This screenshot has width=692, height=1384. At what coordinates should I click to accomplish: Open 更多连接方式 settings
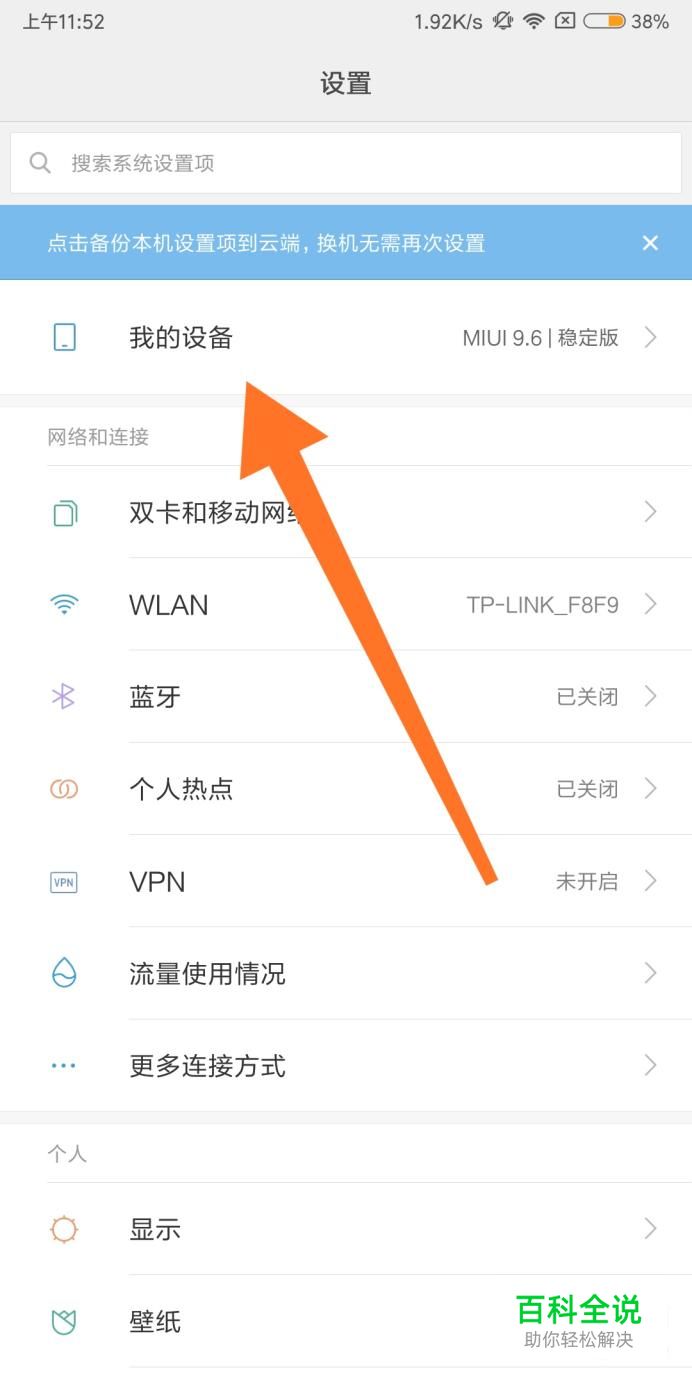tap(345, 1065)
